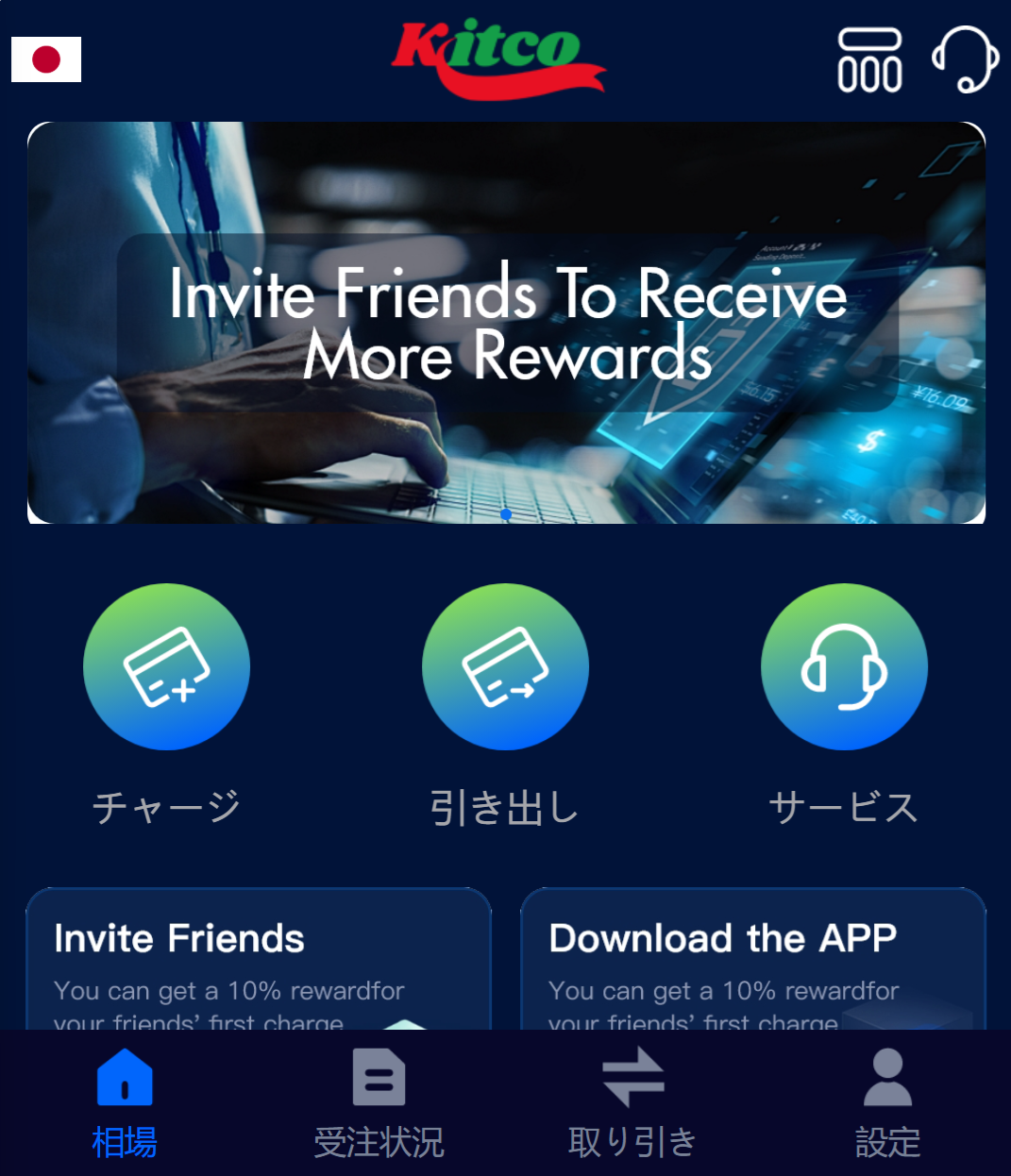This screenshot has width=1011, height=1176.
Task: Switch to the 相場 tab
Action: [x=125, y=1102]
